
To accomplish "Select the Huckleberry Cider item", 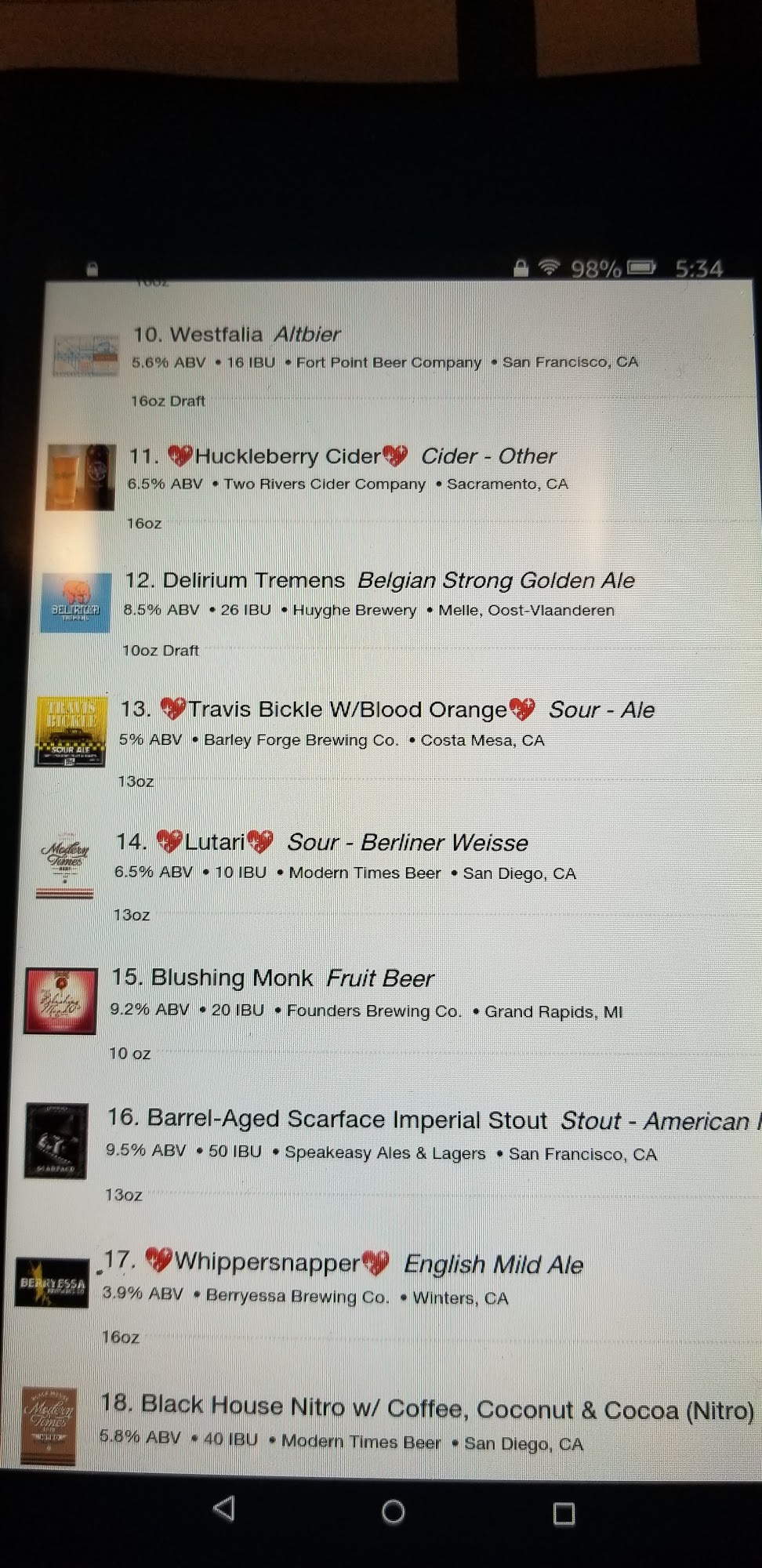I will point(287,456).
